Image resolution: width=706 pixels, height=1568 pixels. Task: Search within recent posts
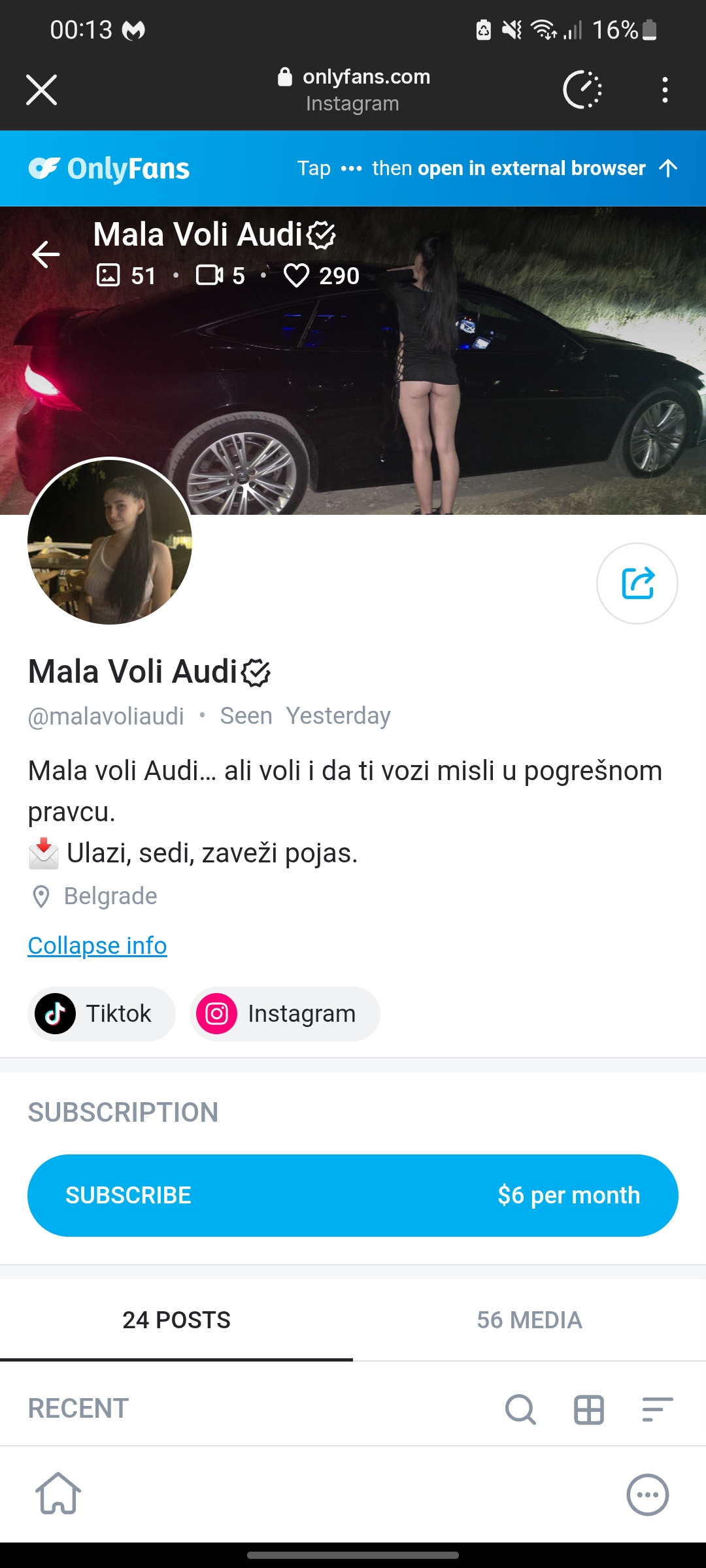pos(520,1409)
